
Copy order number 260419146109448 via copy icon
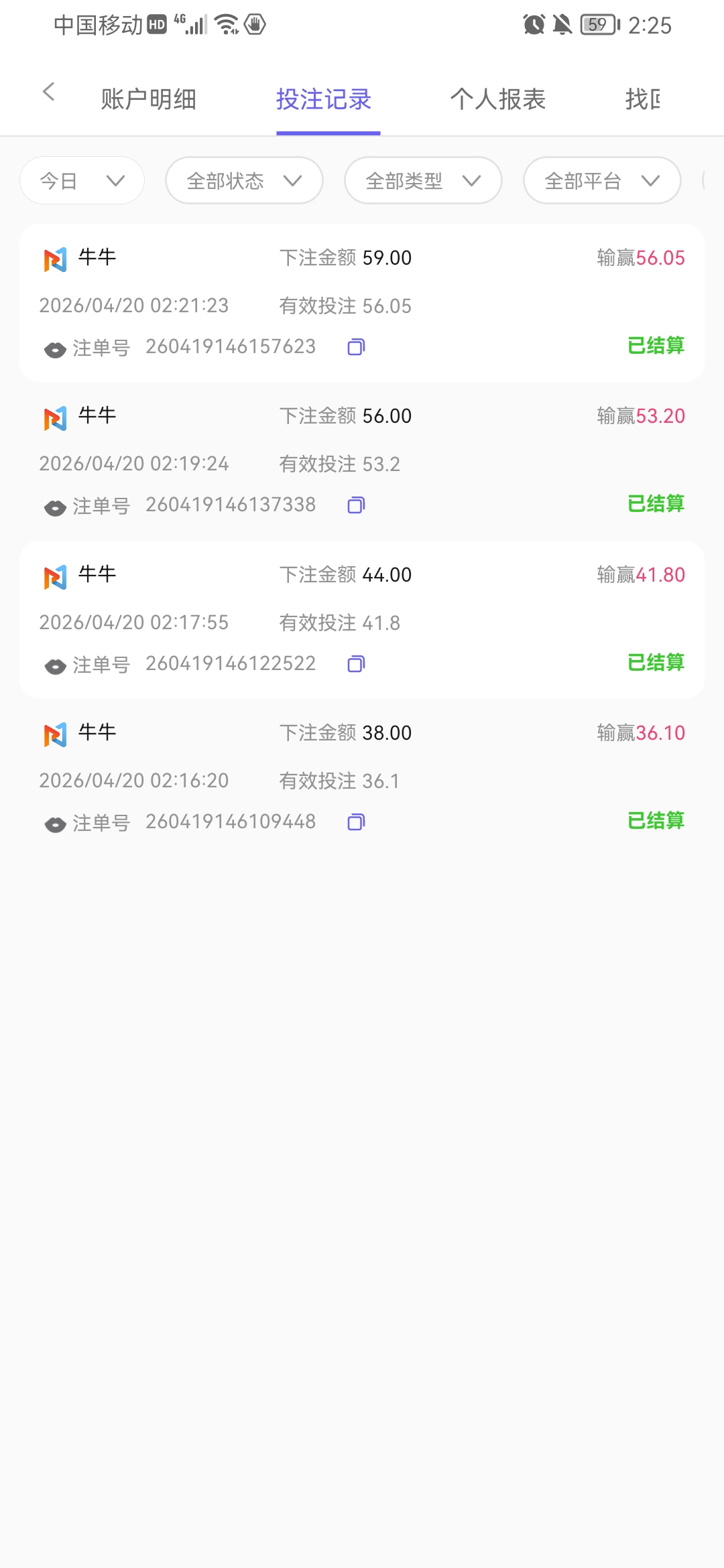coord(355,822)
